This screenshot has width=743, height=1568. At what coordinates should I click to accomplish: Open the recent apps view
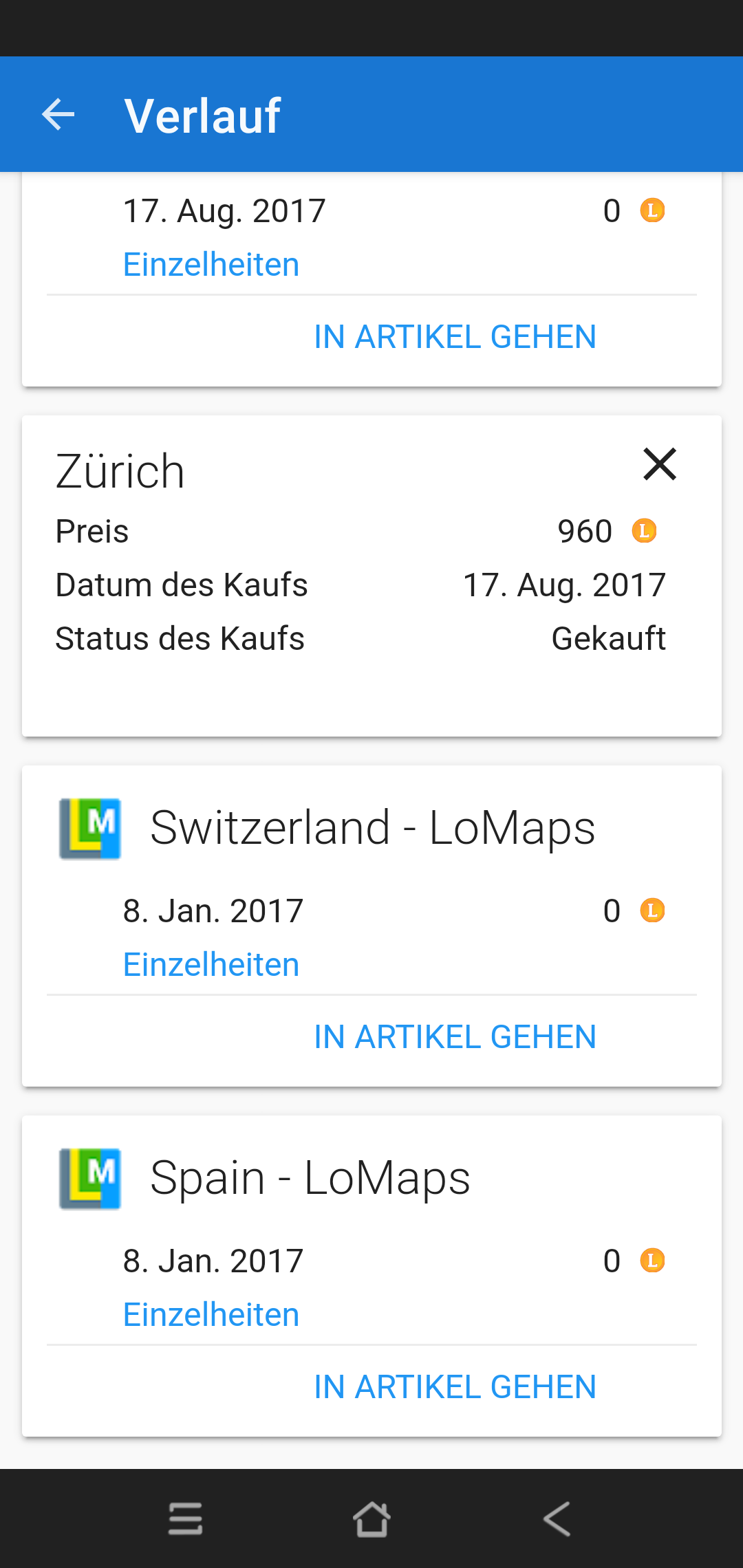coord(186,1518)
